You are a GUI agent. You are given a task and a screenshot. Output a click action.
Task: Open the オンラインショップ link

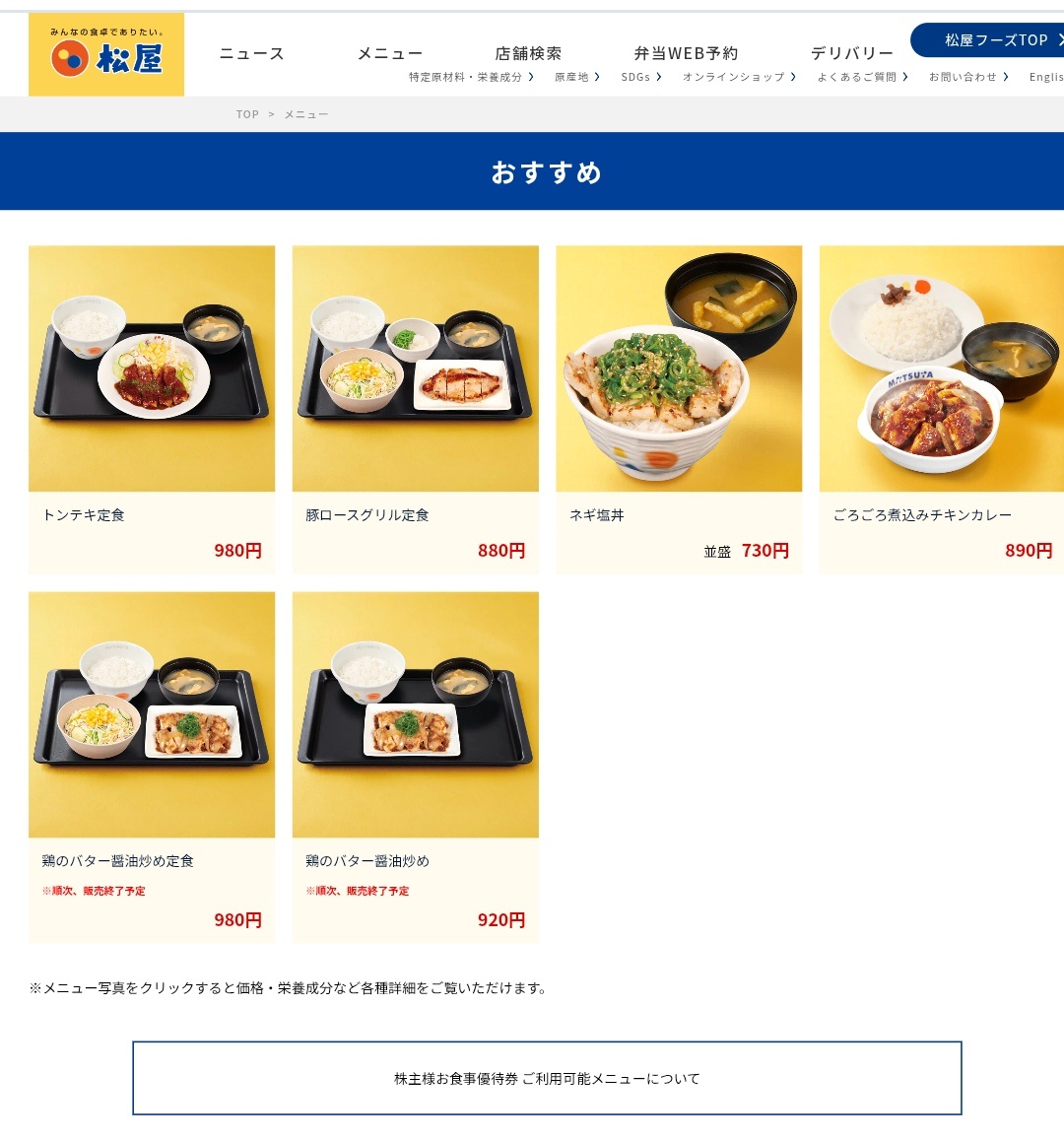pos(739,77)
